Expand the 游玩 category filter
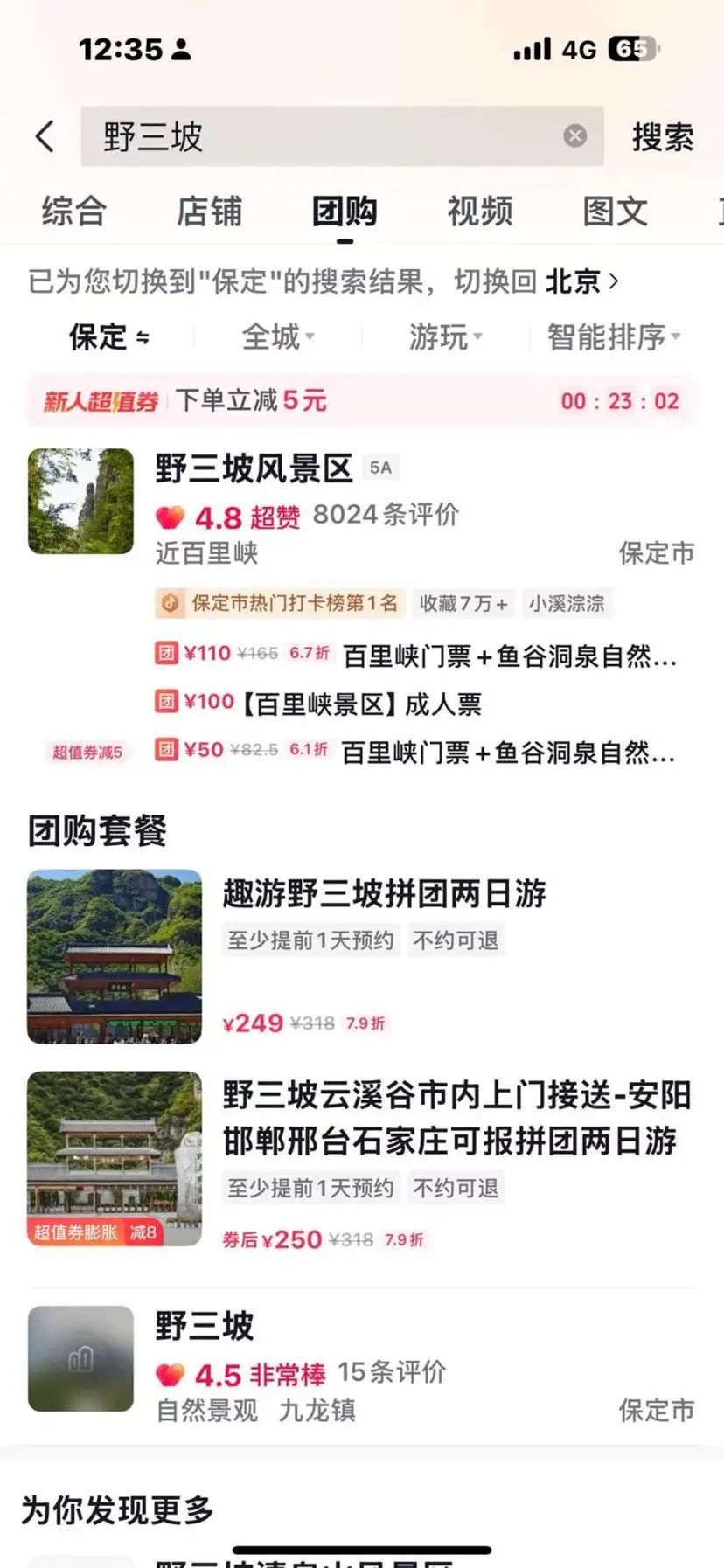The width and height of the screenshot is (724, 1568). [446, 336]
